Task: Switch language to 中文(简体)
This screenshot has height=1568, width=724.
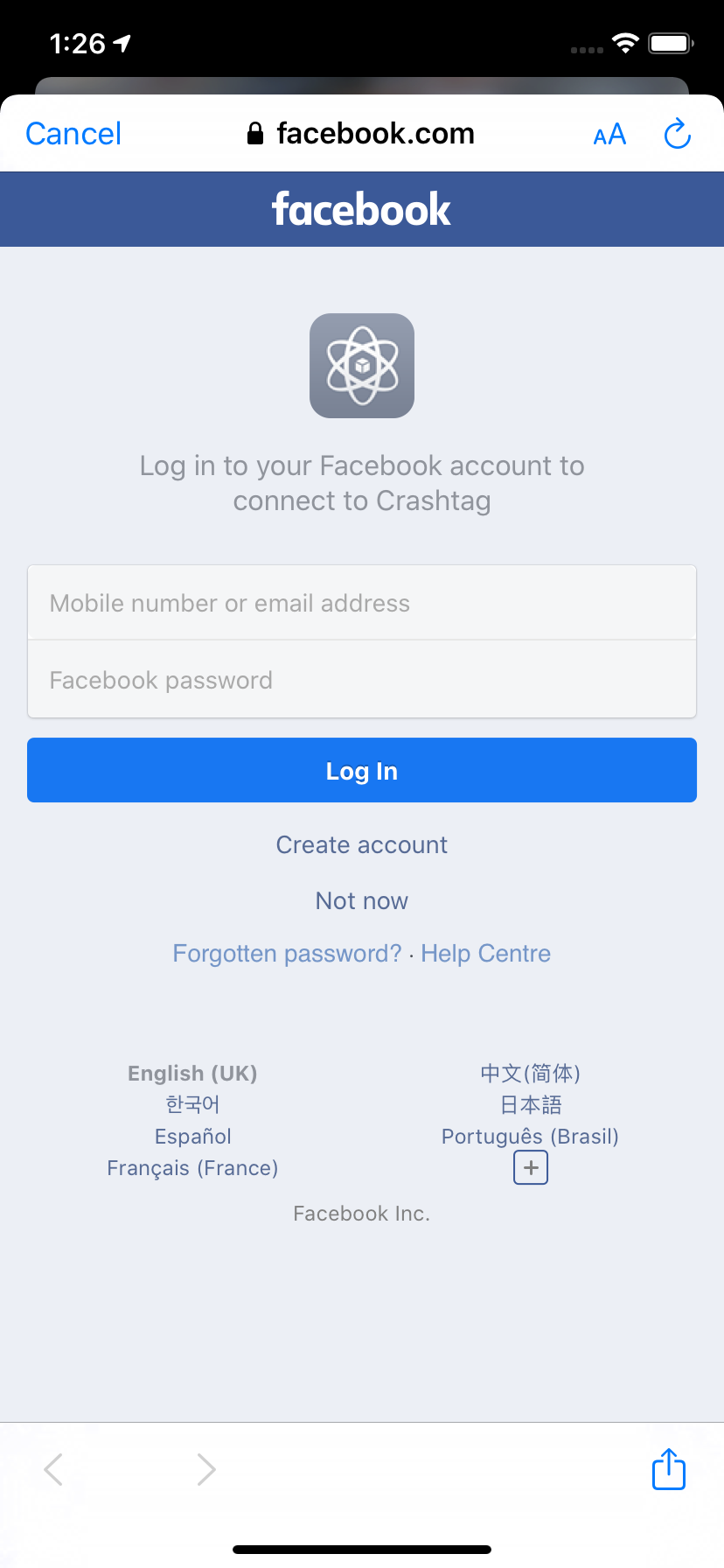Action: [531, 1073]
